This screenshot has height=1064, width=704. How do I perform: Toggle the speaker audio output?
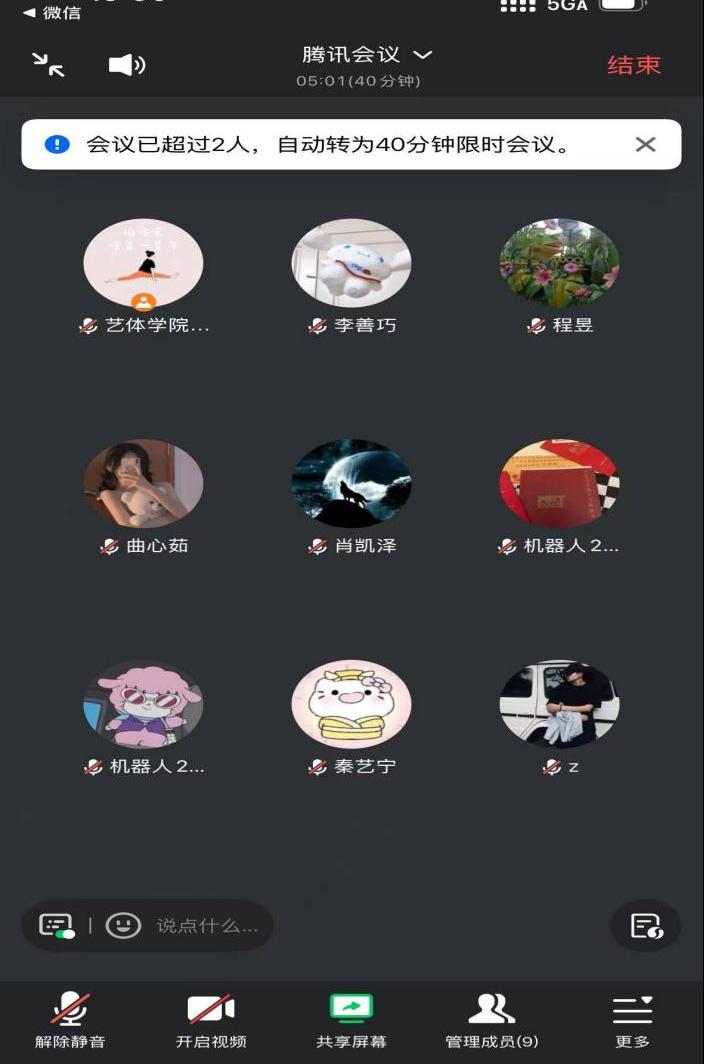127,65
